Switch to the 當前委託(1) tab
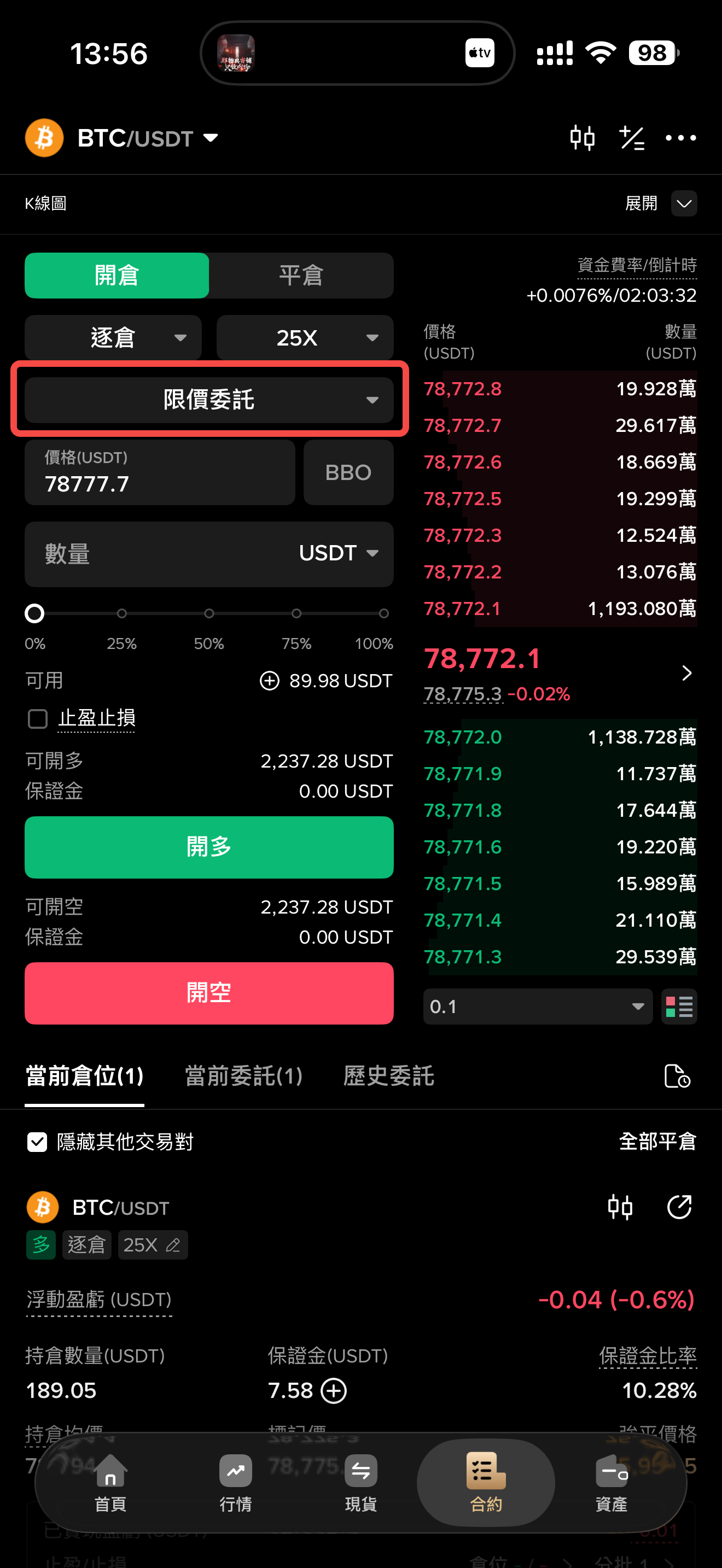Viewport: 722px width, 1568px height. click(x=243, y=1076)
